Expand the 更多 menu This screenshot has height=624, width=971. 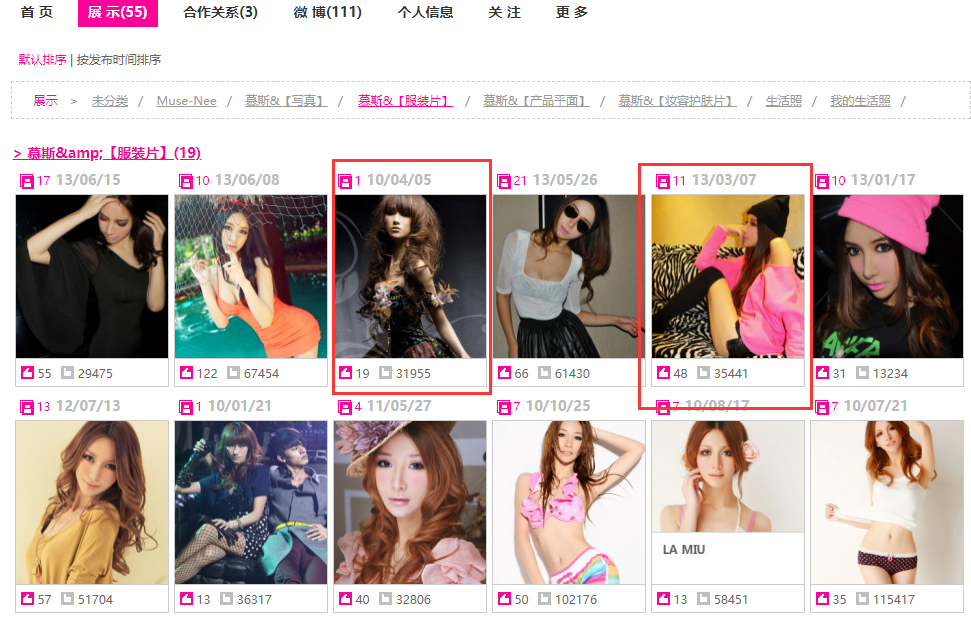(x=572, y=12)
